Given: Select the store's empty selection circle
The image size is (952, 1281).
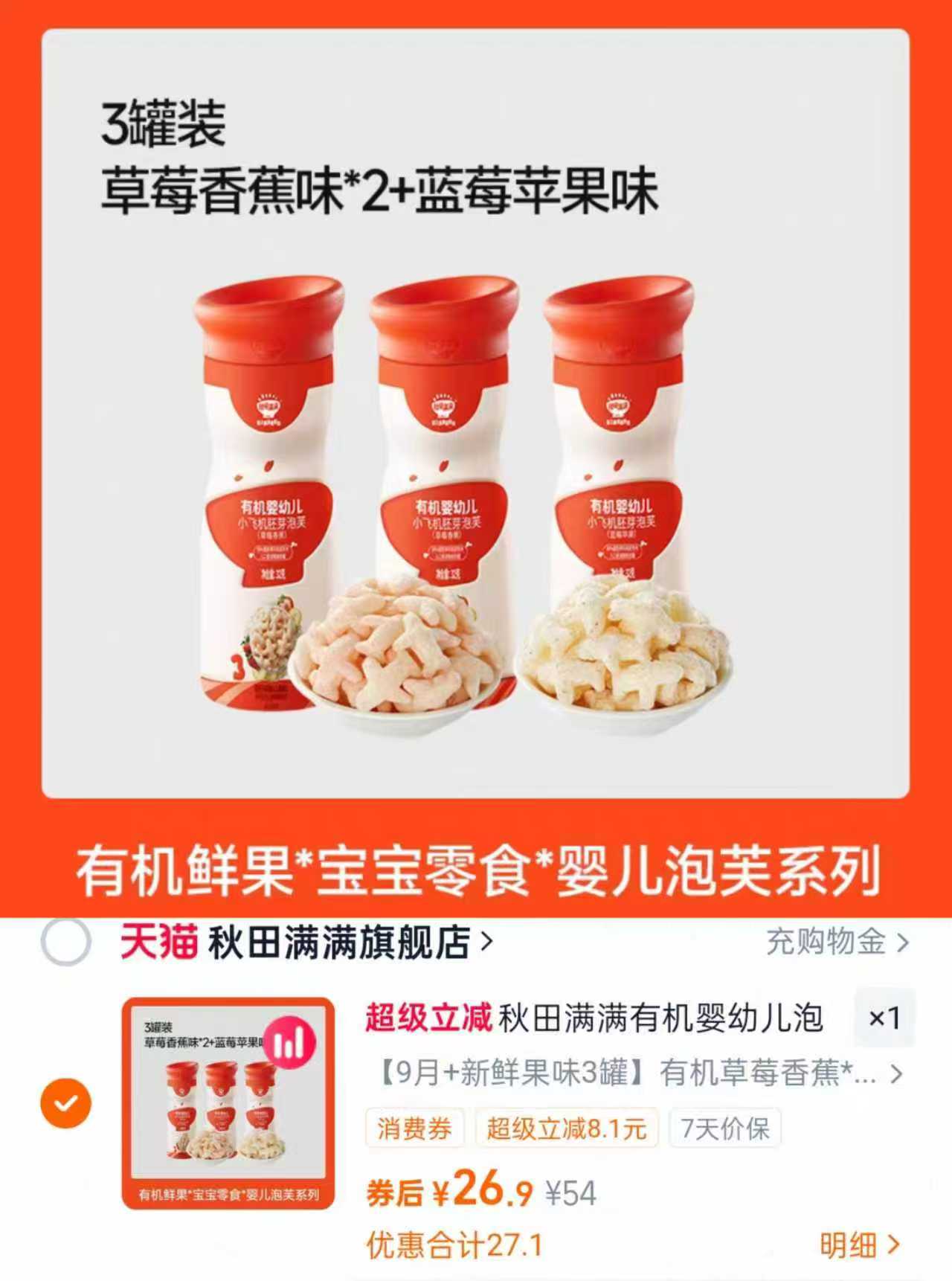Looking at the screenshot, I should (68, 940).
